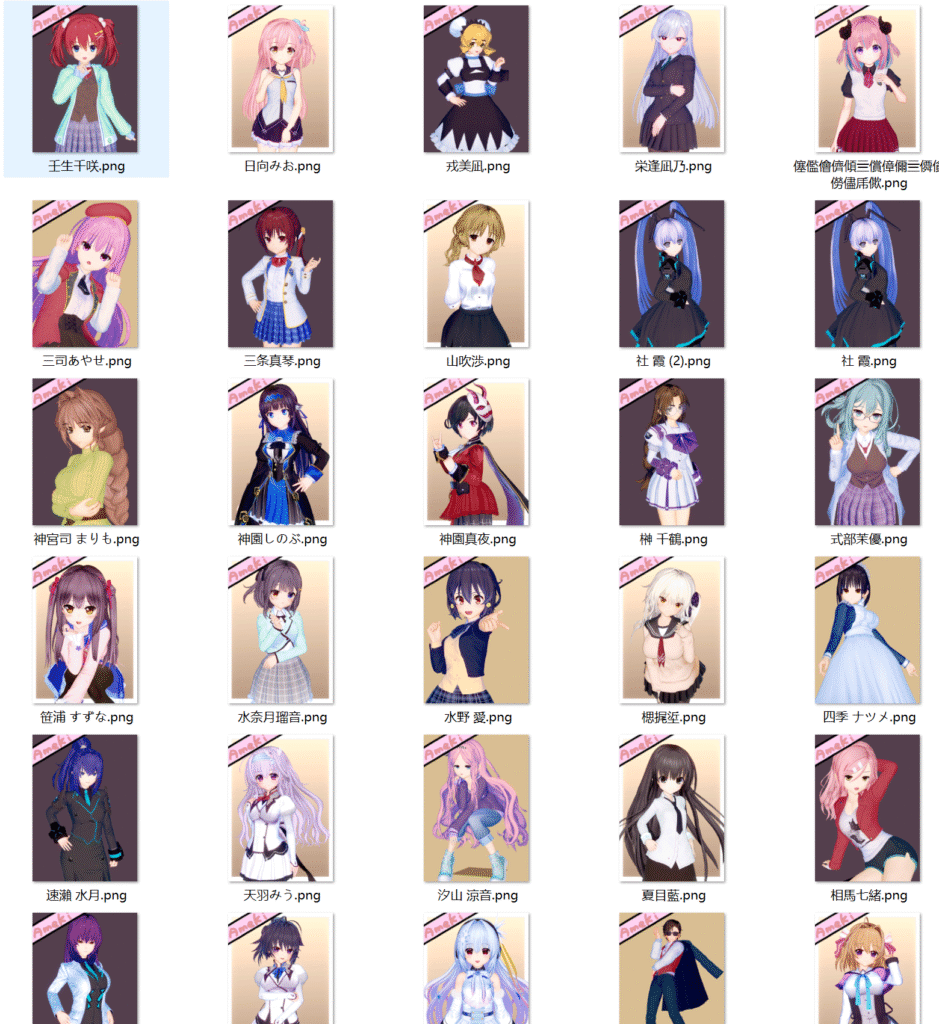Open 三条真琴.png thumbnail

(281, 273)
